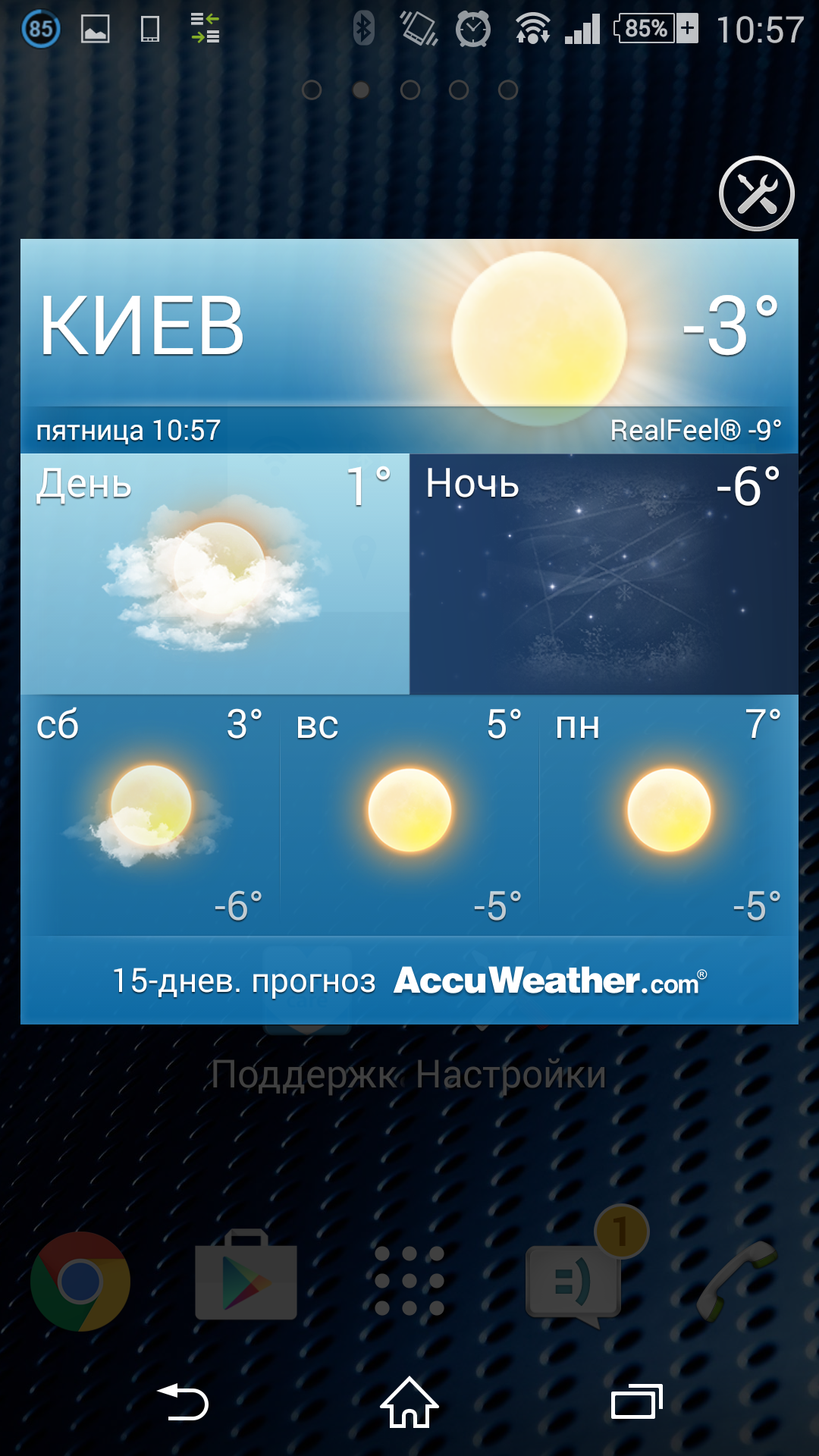Open the Ночь night forecast tile

tap(604, 574)
